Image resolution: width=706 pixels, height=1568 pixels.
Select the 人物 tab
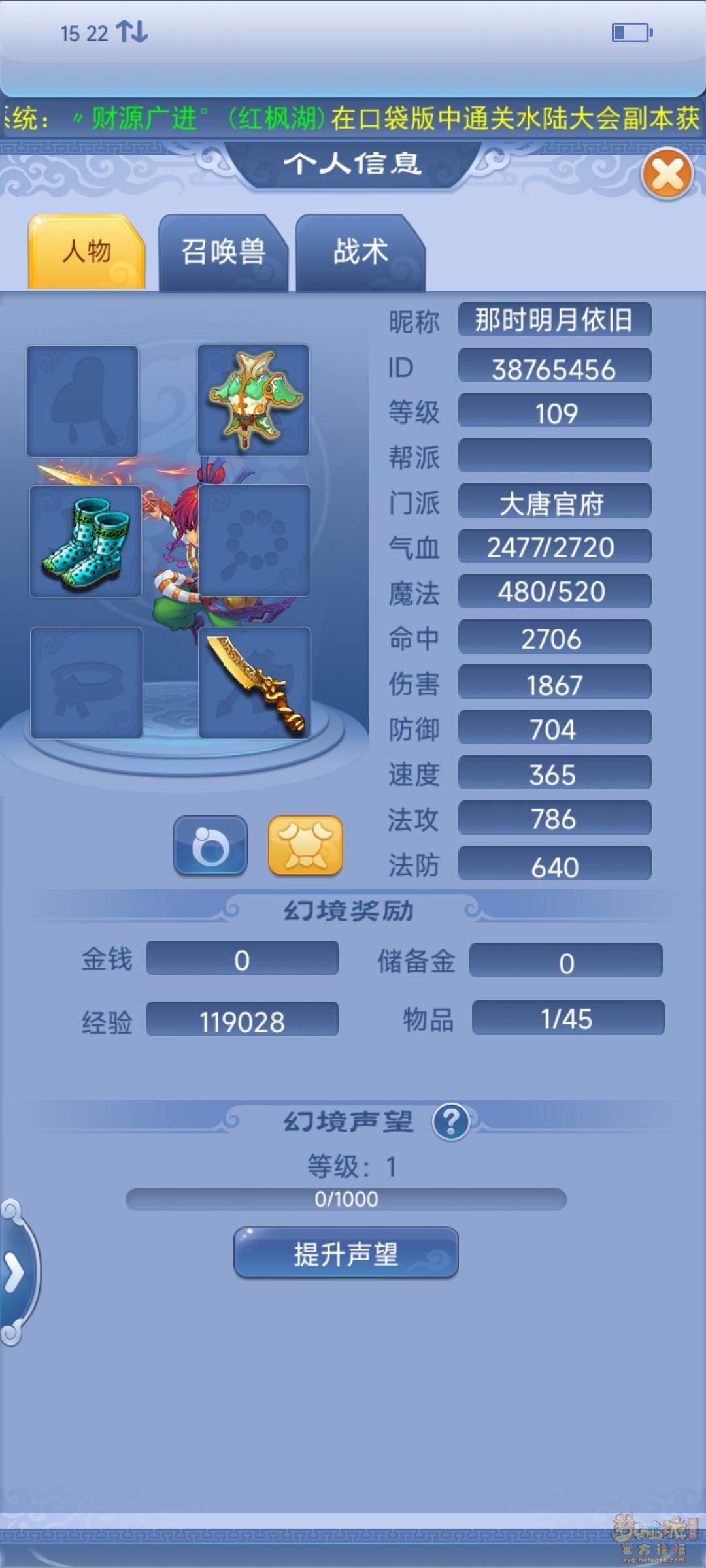point(86,252)
